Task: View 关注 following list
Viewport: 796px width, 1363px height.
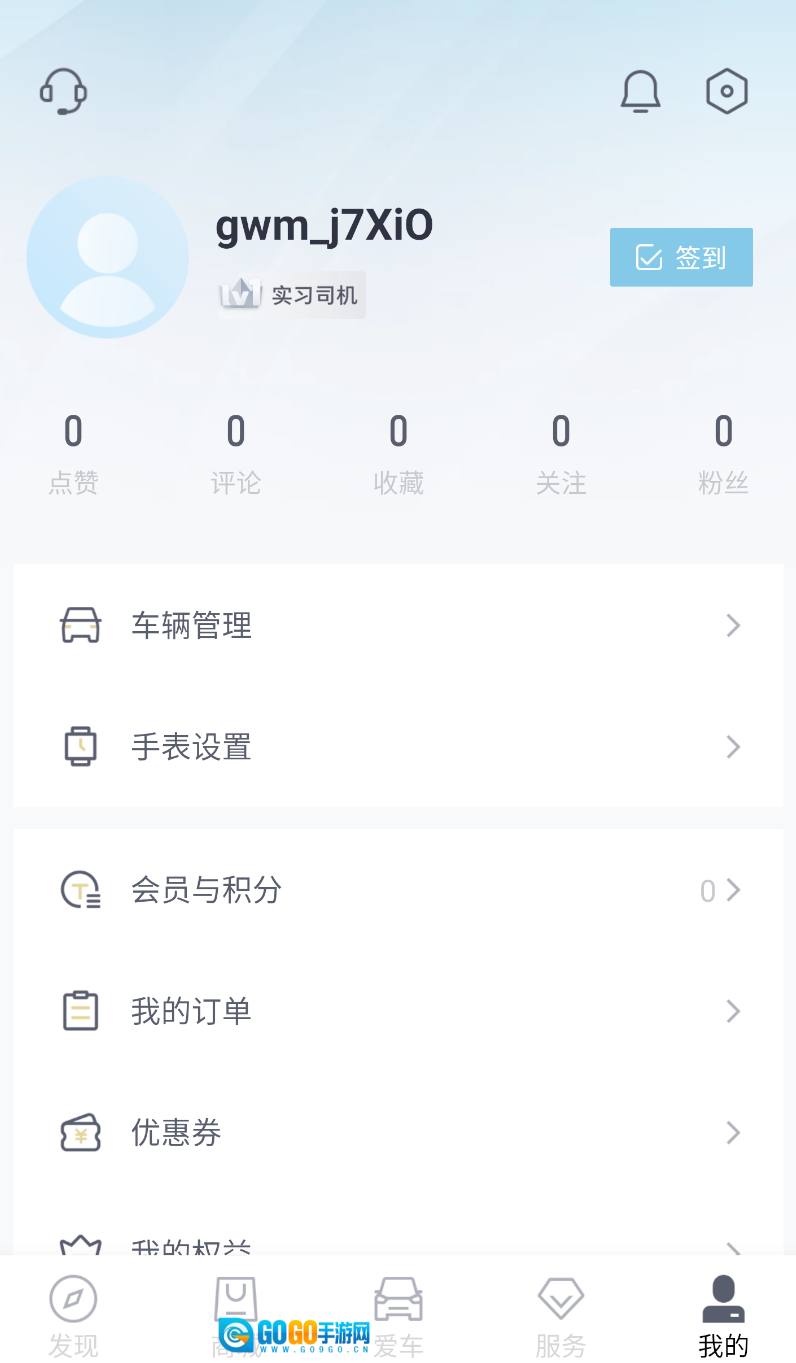Action: coord(561,455)
